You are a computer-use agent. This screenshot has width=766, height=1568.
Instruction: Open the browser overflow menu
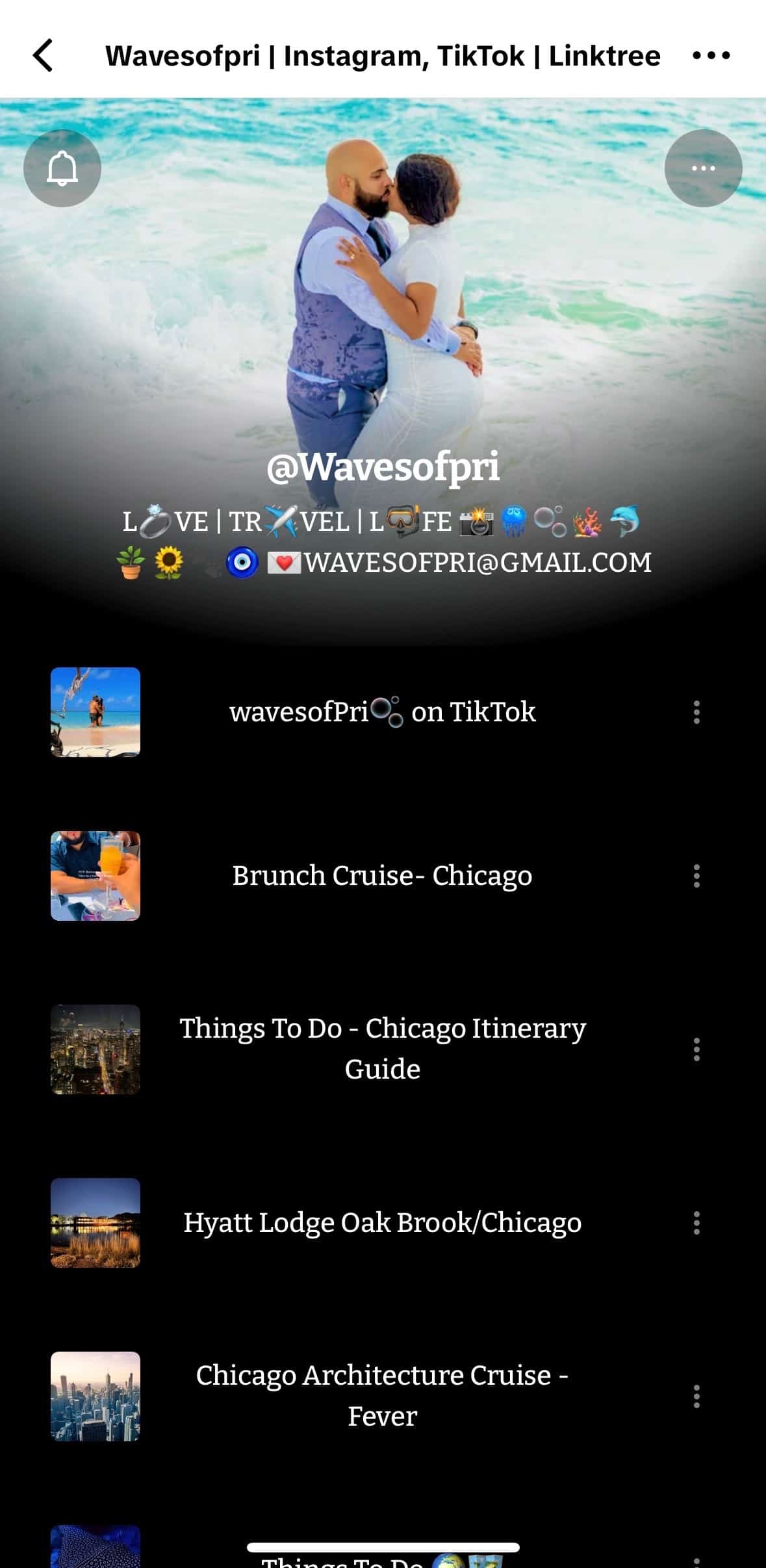[x=711, y=55]
